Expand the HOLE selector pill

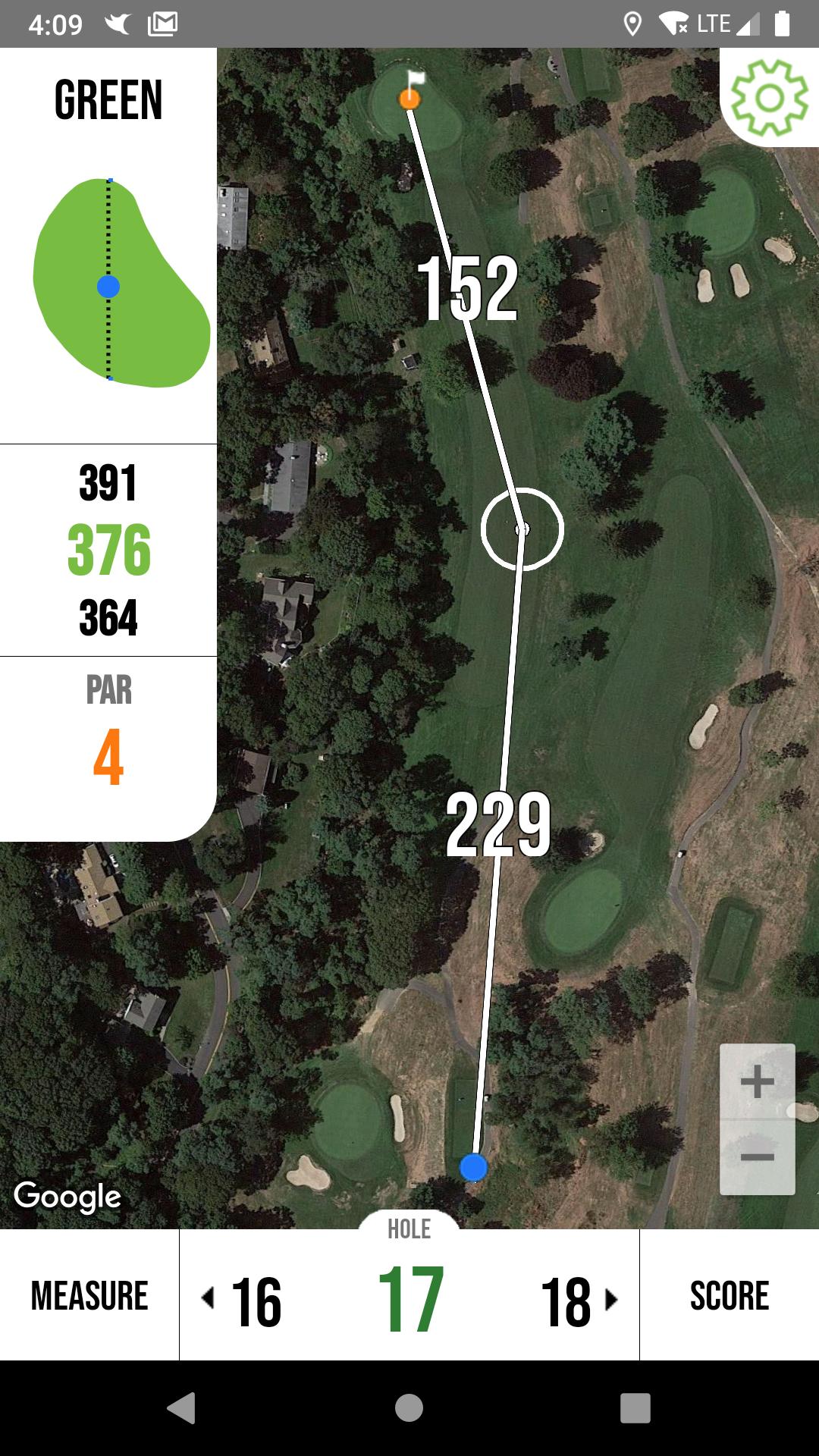click(x=409, y=1228)
